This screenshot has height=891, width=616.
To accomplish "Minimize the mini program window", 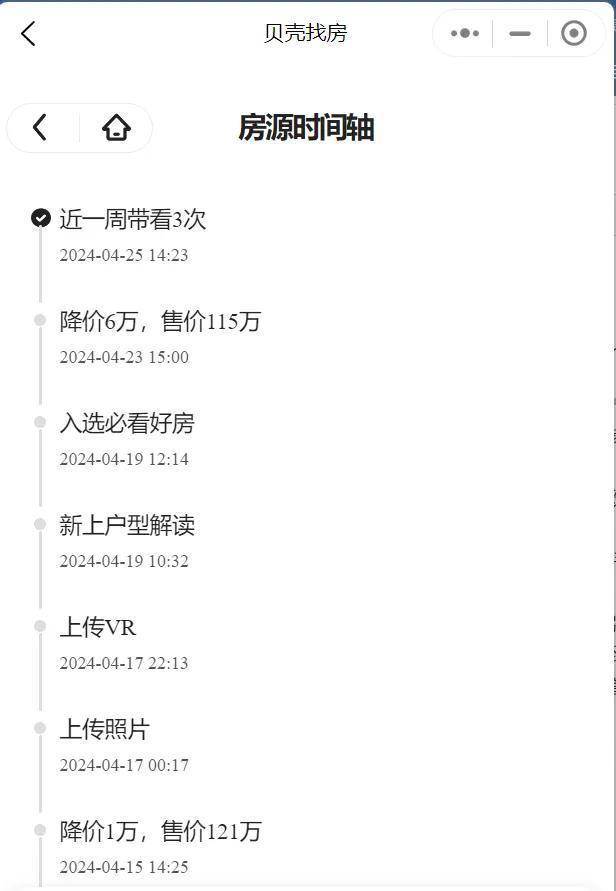I will 520,33.
